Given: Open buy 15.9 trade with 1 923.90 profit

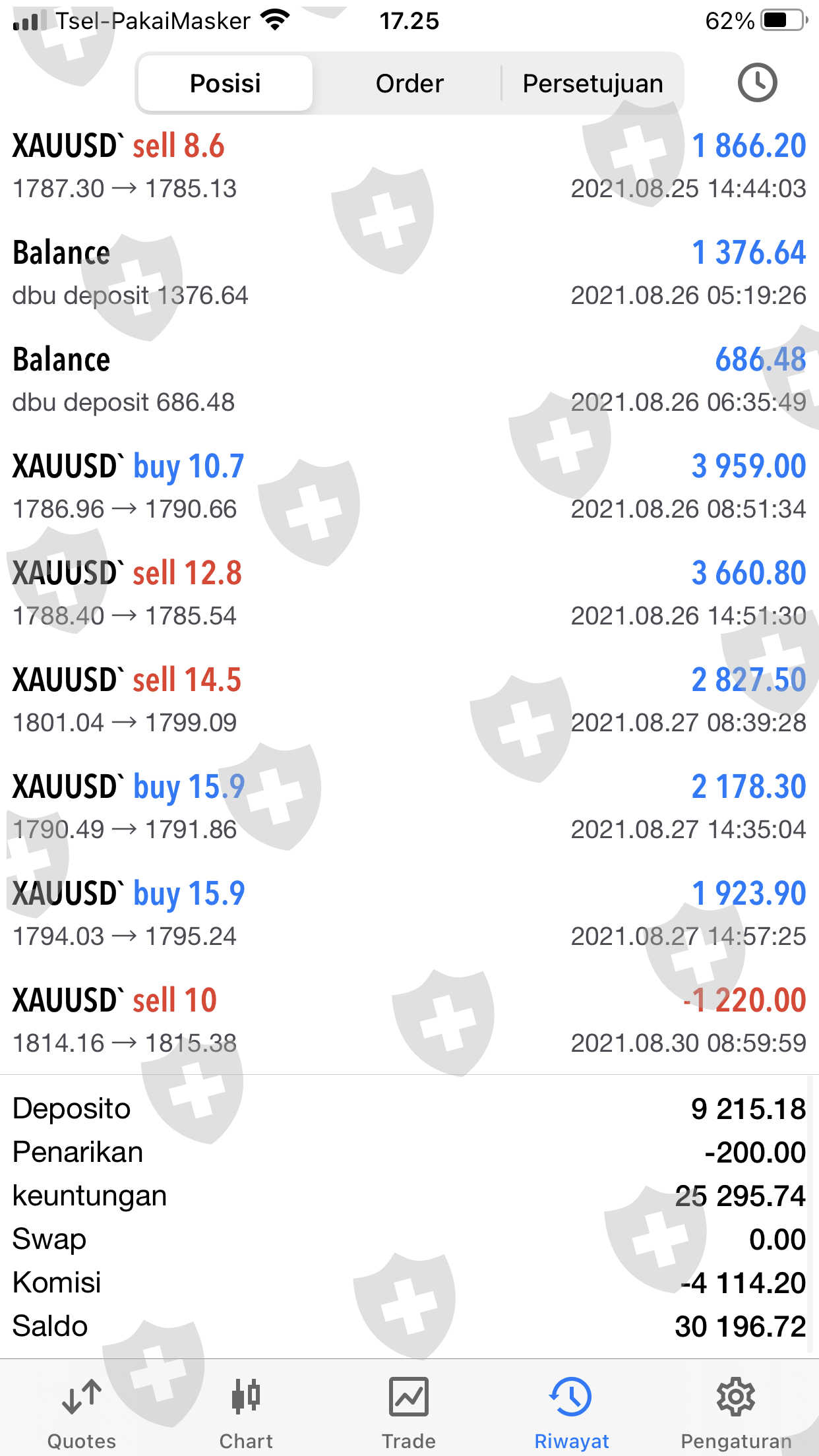Looking at the screenshot, I should 409,914.
